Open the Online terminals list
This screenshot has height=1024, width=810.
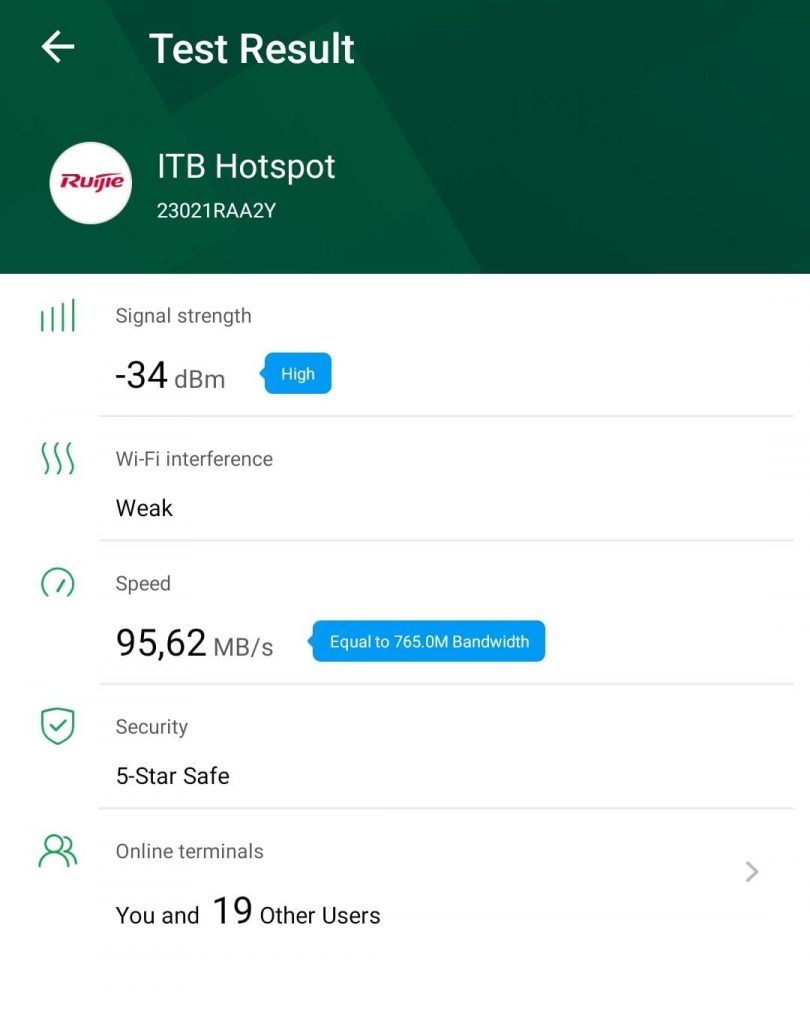pos(752,872)
